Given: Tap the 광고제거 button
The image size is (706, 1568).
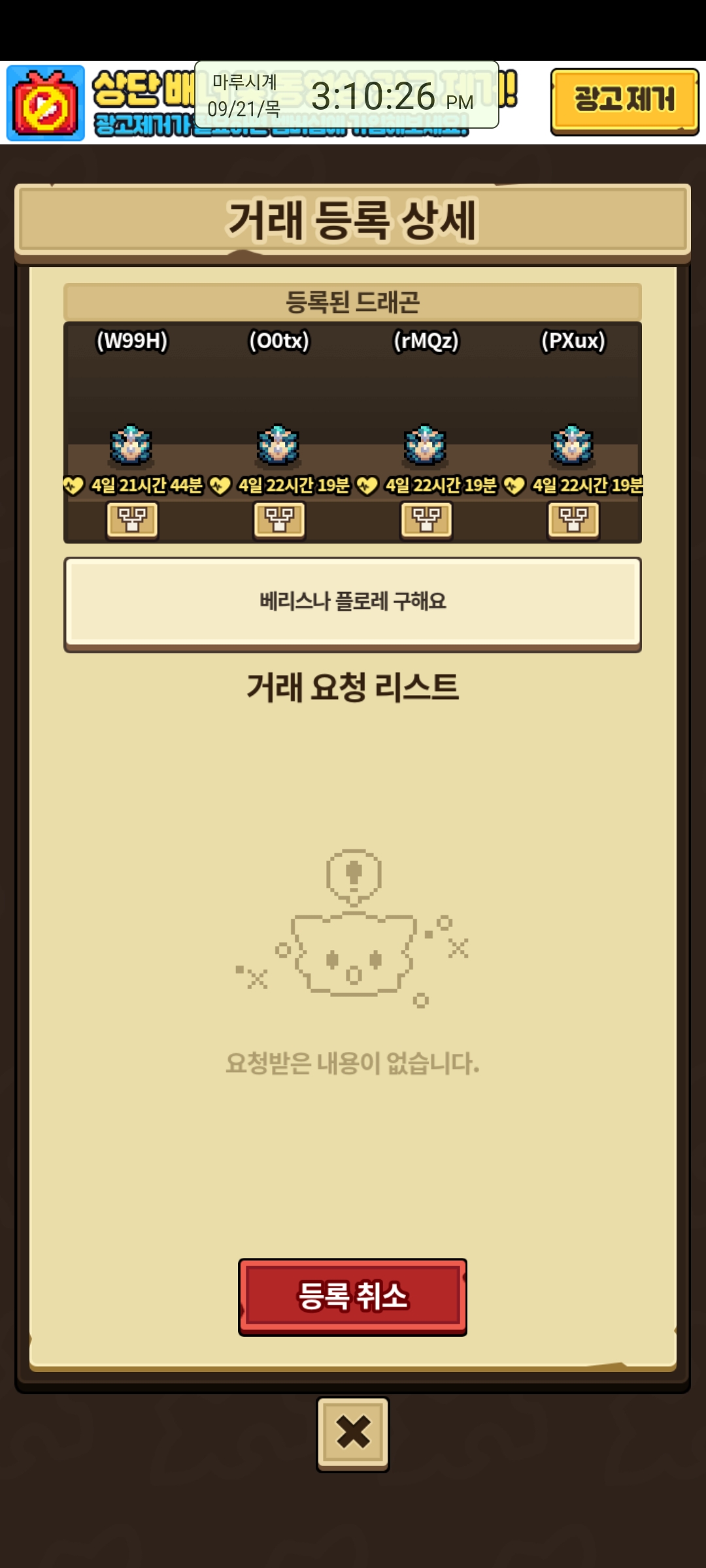Looking at the screenshot, I should click(624, 101).
